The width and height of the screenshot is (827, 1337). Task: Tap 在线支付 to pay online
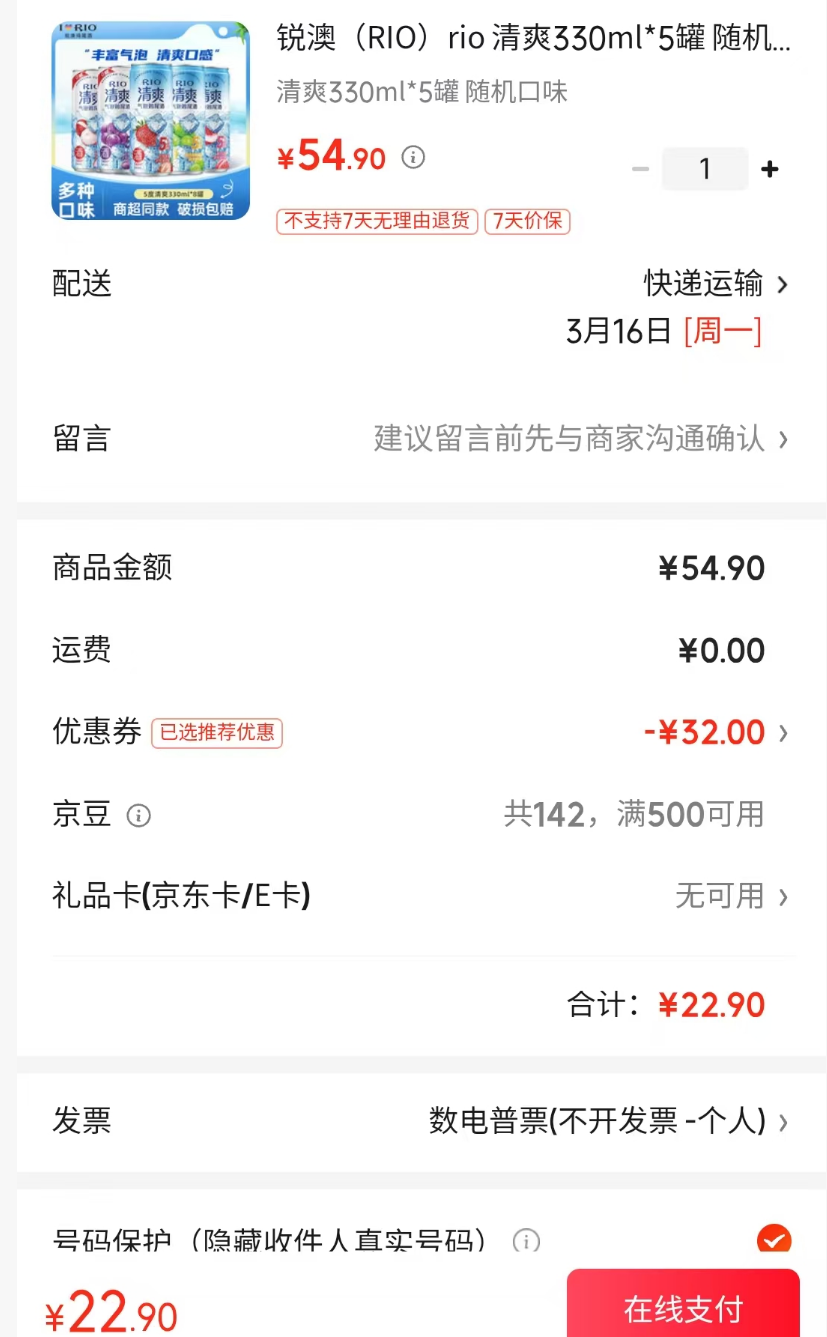point(683,1307)
